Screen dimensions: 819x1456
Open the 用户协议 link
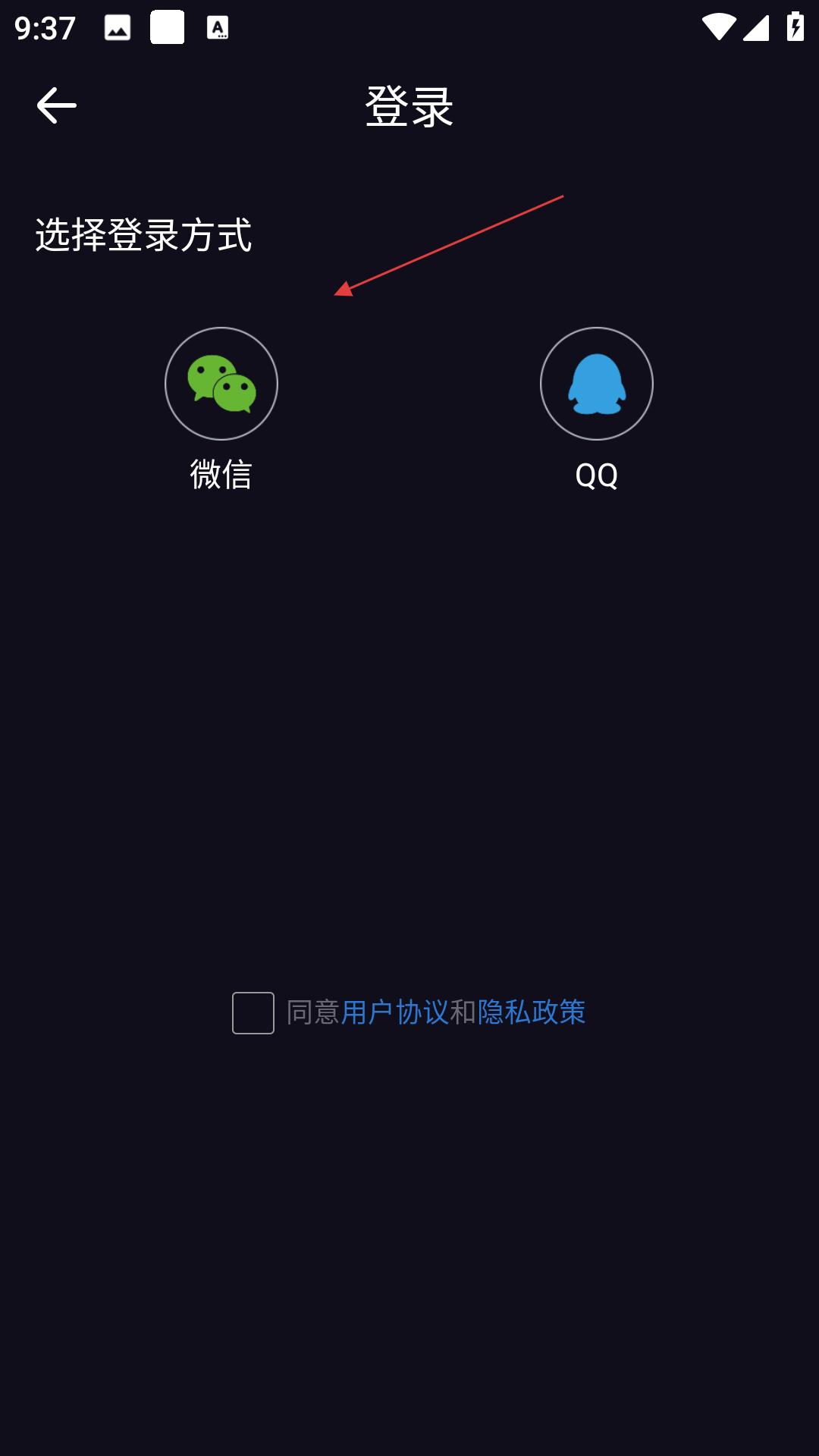pyautogui.click(x=395, y=1012)
